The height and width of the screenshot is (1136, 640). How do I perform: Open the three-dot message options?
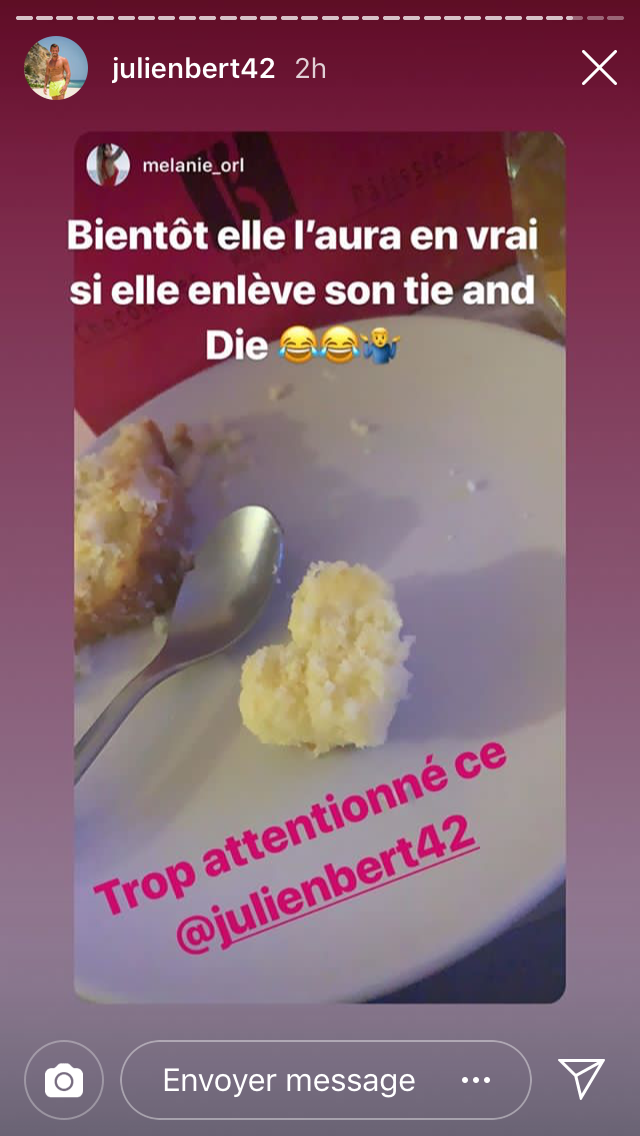click(475, 1080)
